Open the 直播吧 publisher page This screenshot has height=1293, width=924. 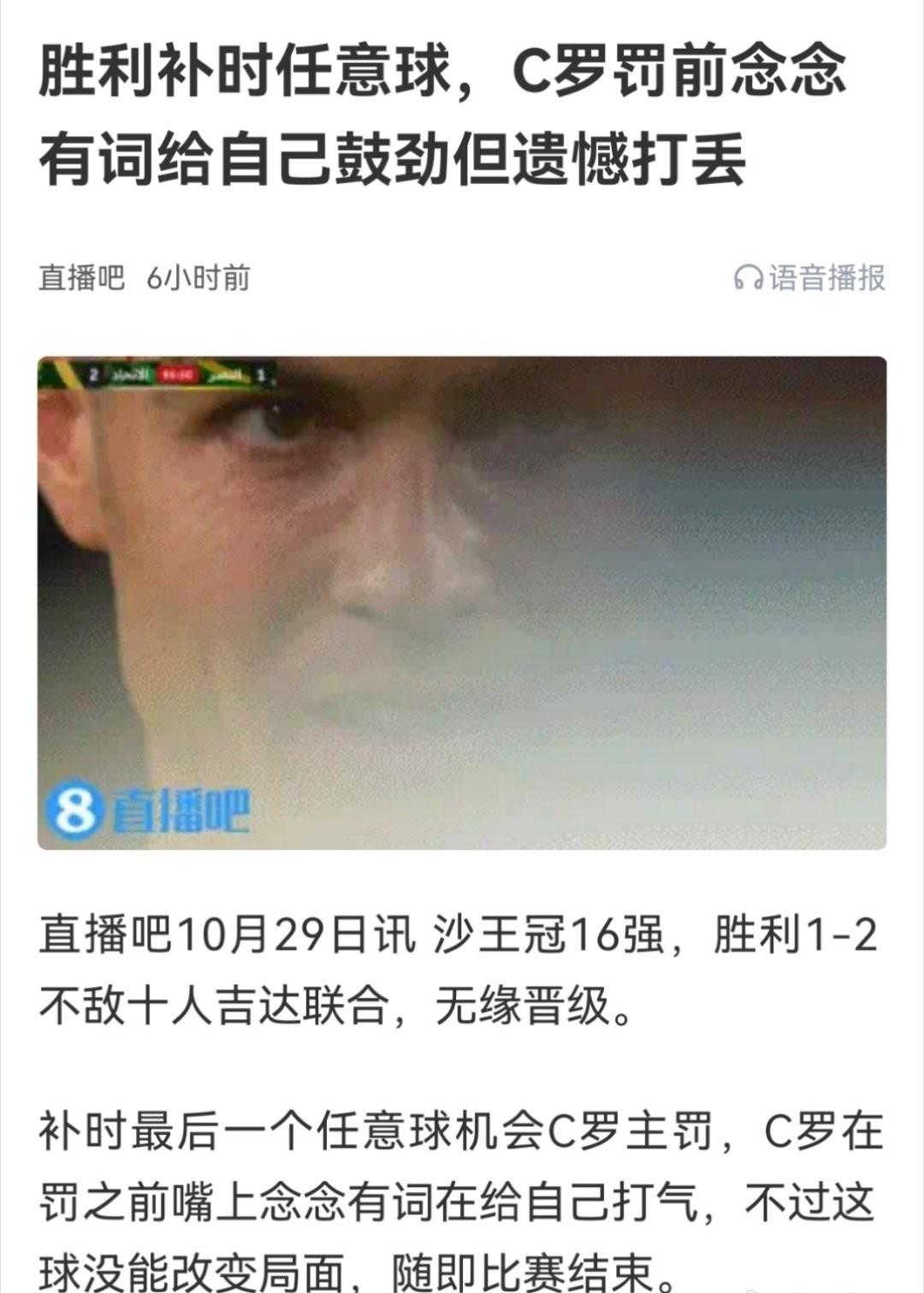click(x=82, y=274)
